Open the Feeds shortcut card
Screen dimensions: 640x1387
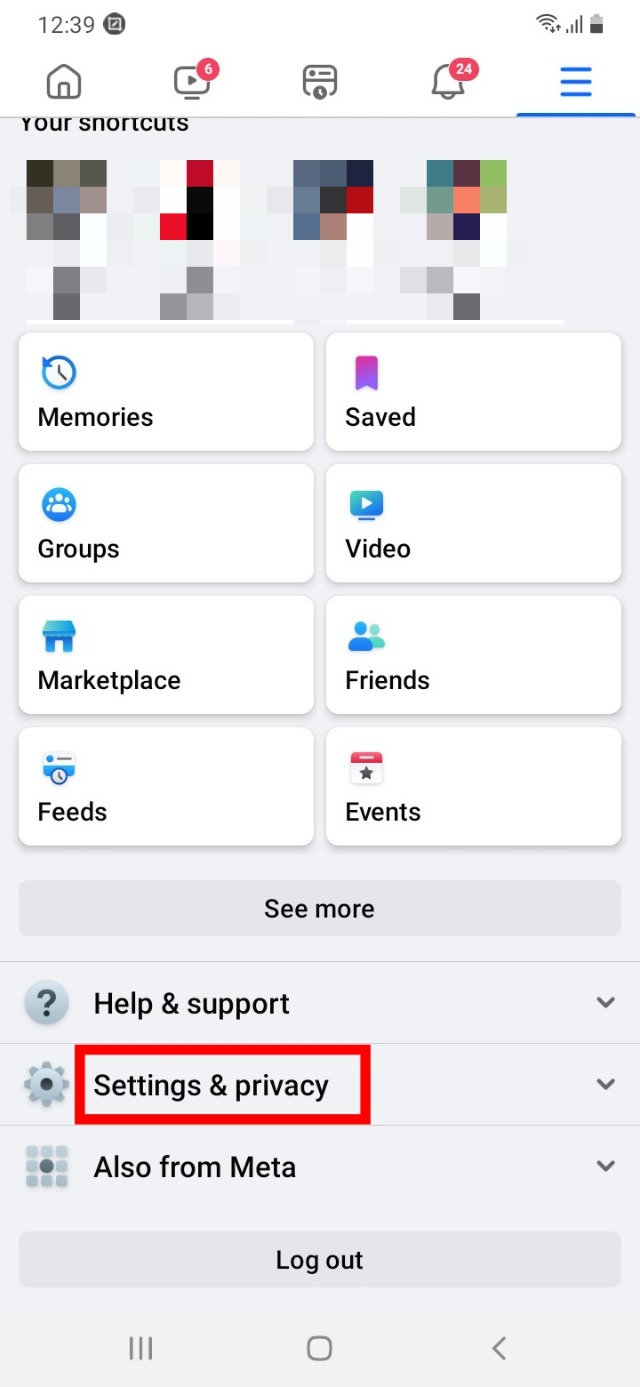[x=166, y=786]
